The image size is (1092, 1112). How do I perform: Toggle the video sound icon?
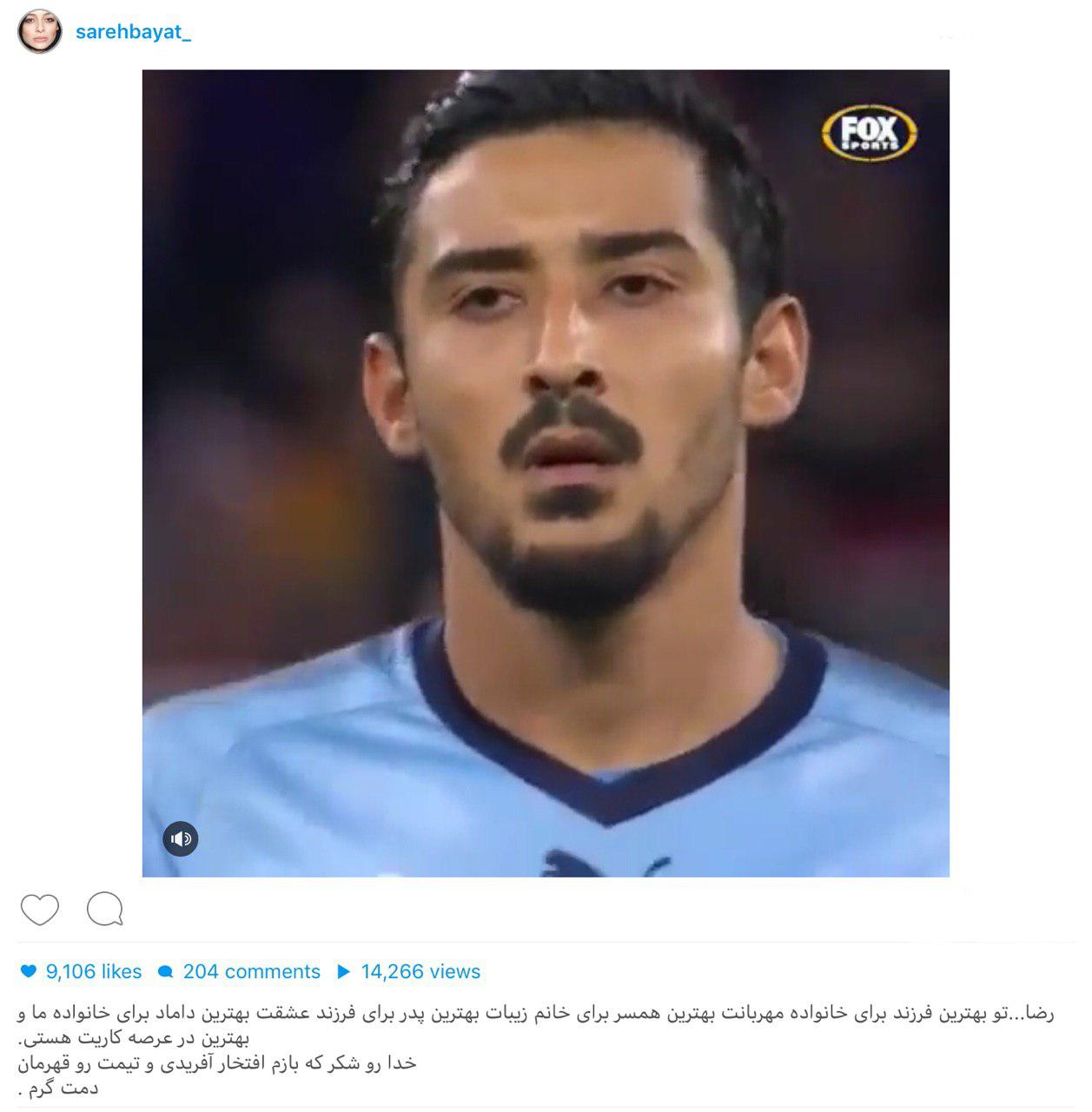[x=181, y=838]
